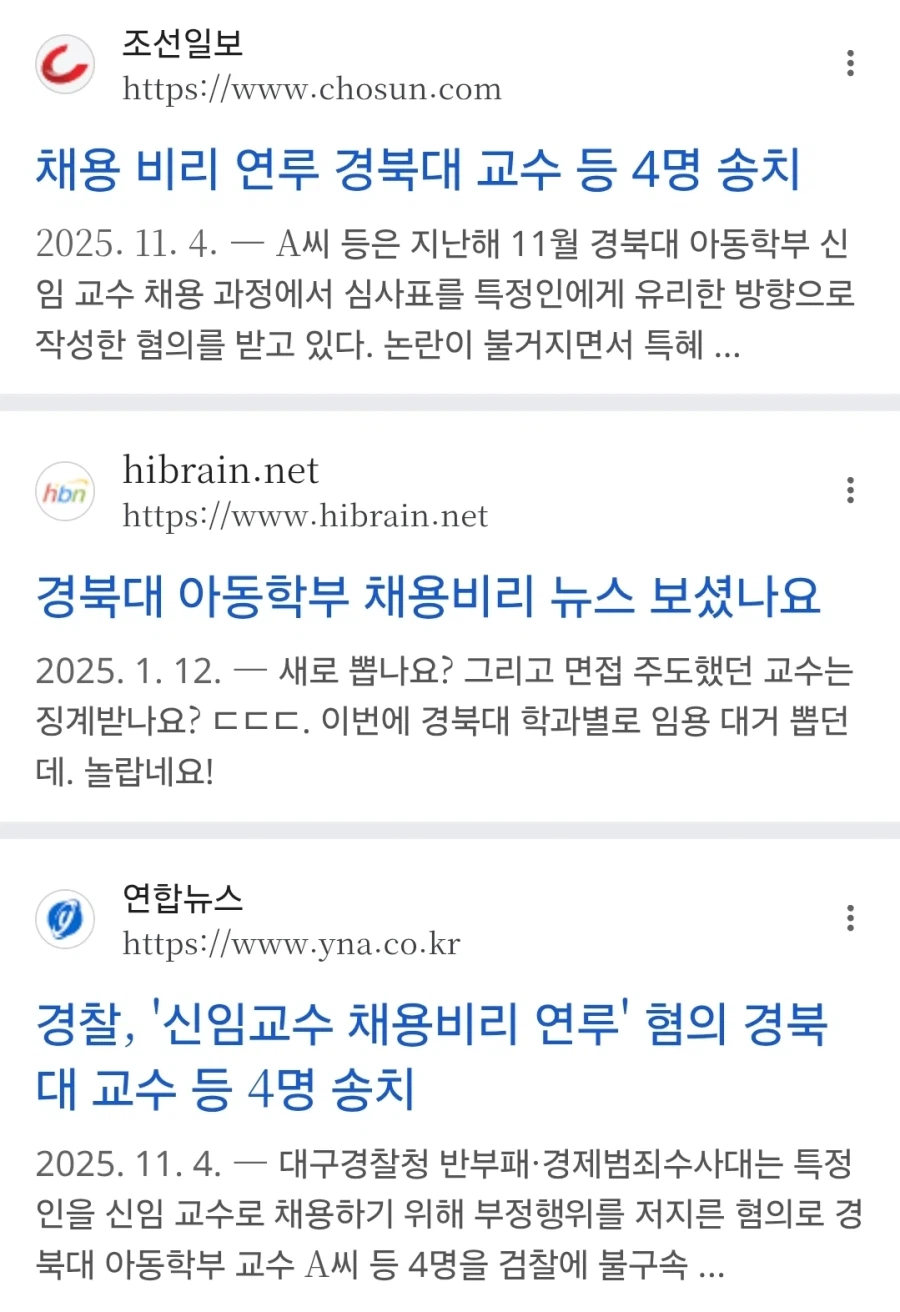Image resolution: width=900 pixels, height=1312 pixels.
Task: Select the site name 연합뉴스
Action: pyautogui.click(x=180, y=898)
